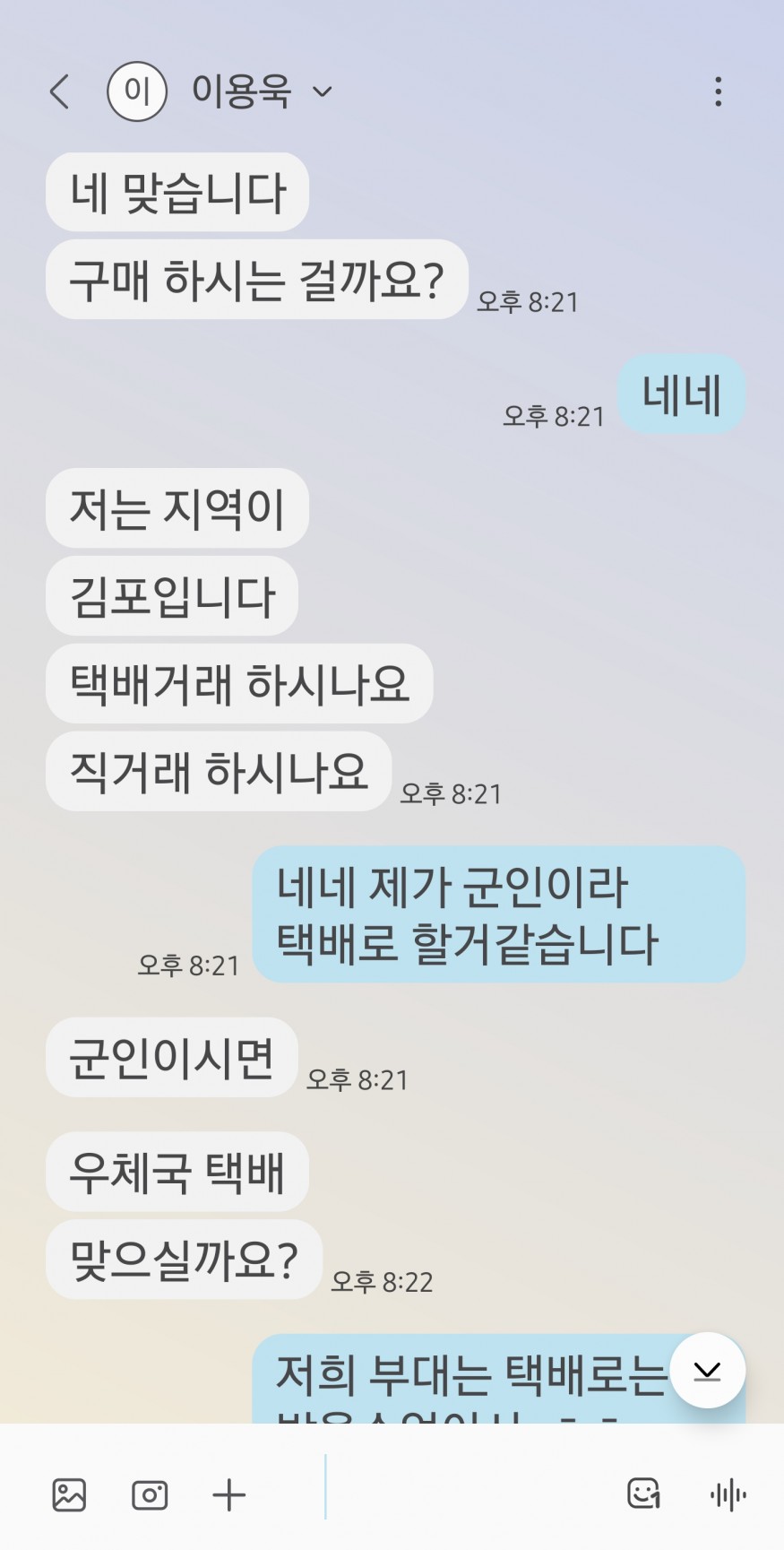
Task: Expand the 이용욱 contact dropdown
Action: point(322,91)
